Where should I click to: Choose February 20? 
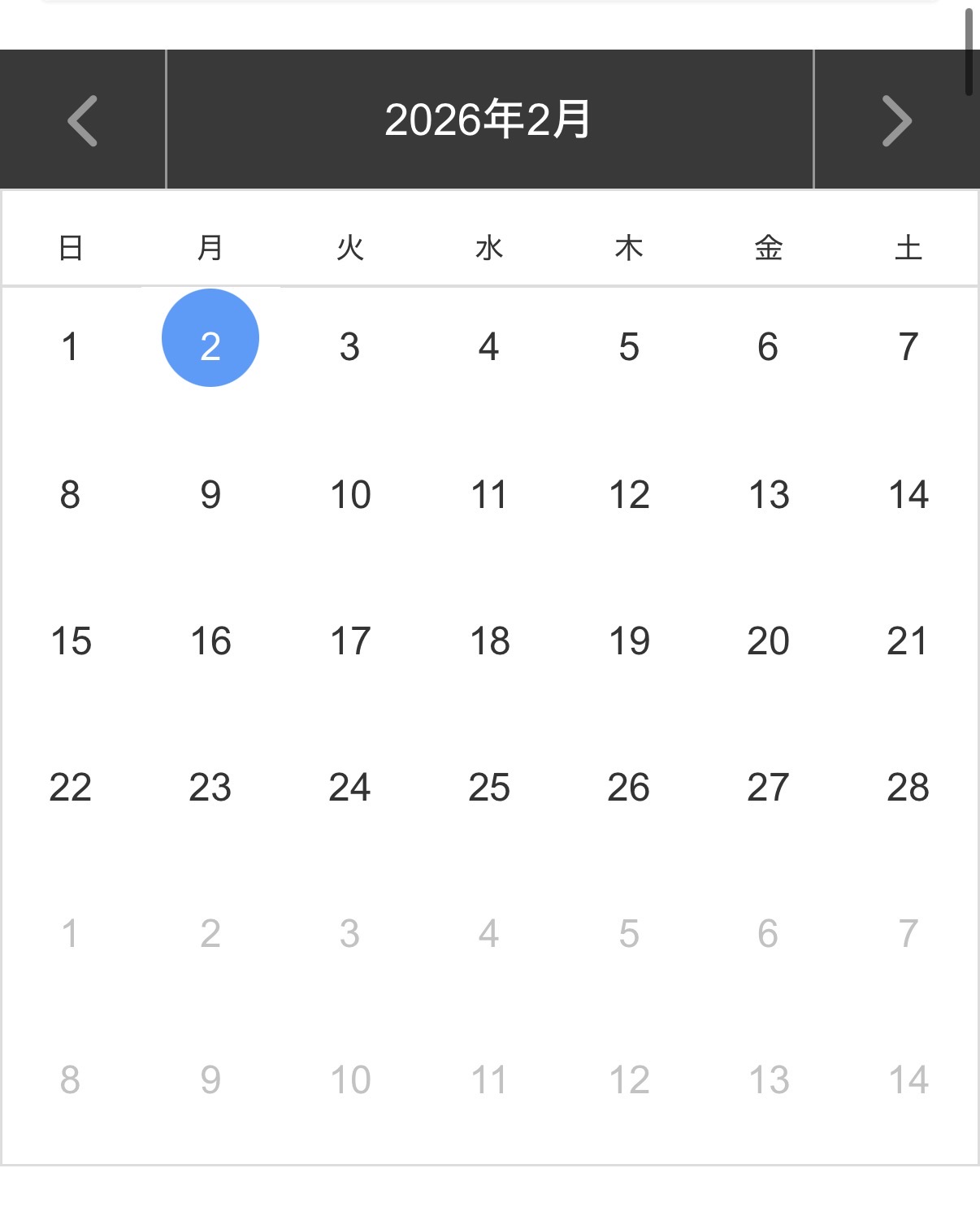[x=768, y=641]
